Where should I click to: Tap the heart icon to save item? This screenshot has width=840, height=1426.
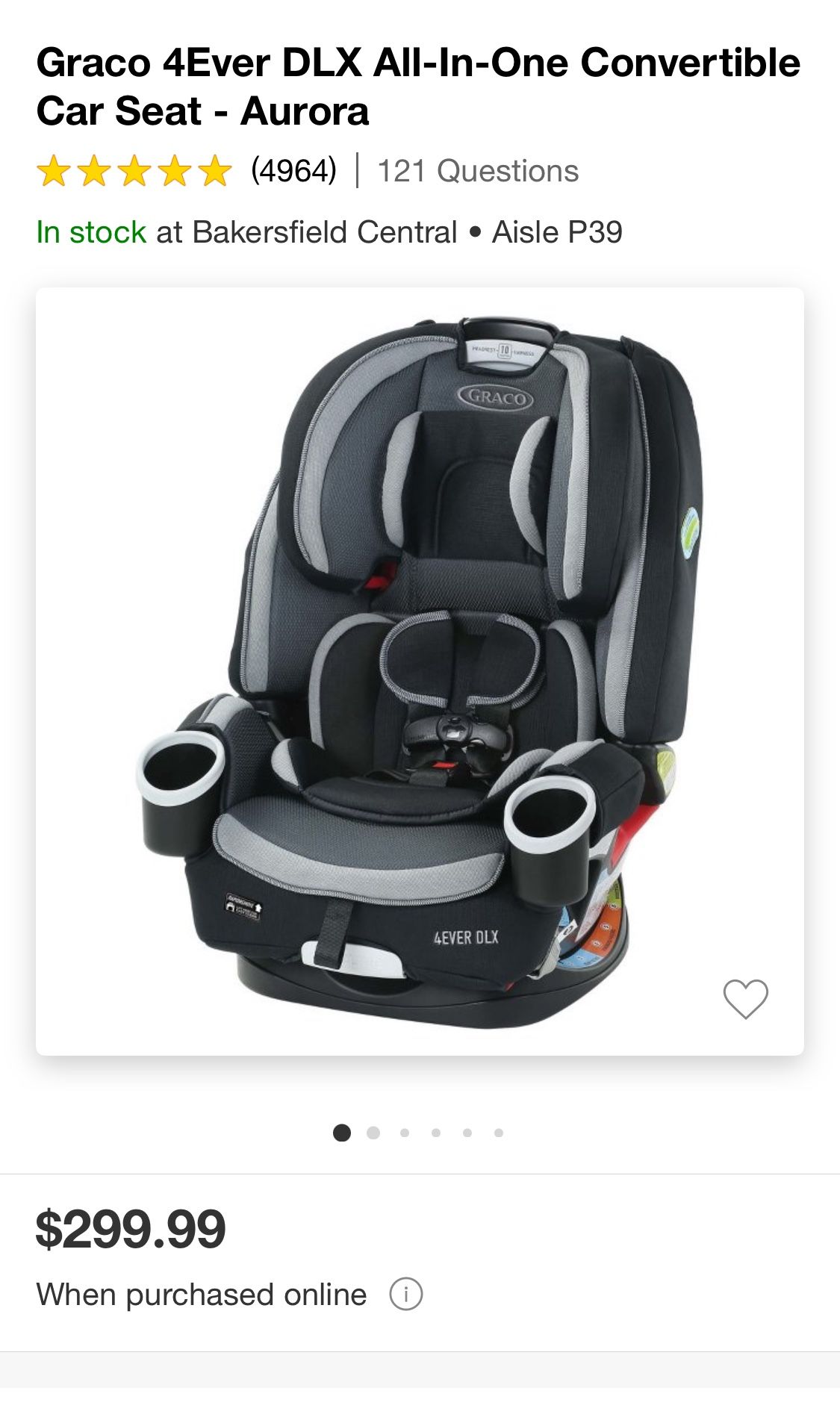coord(747,998)
